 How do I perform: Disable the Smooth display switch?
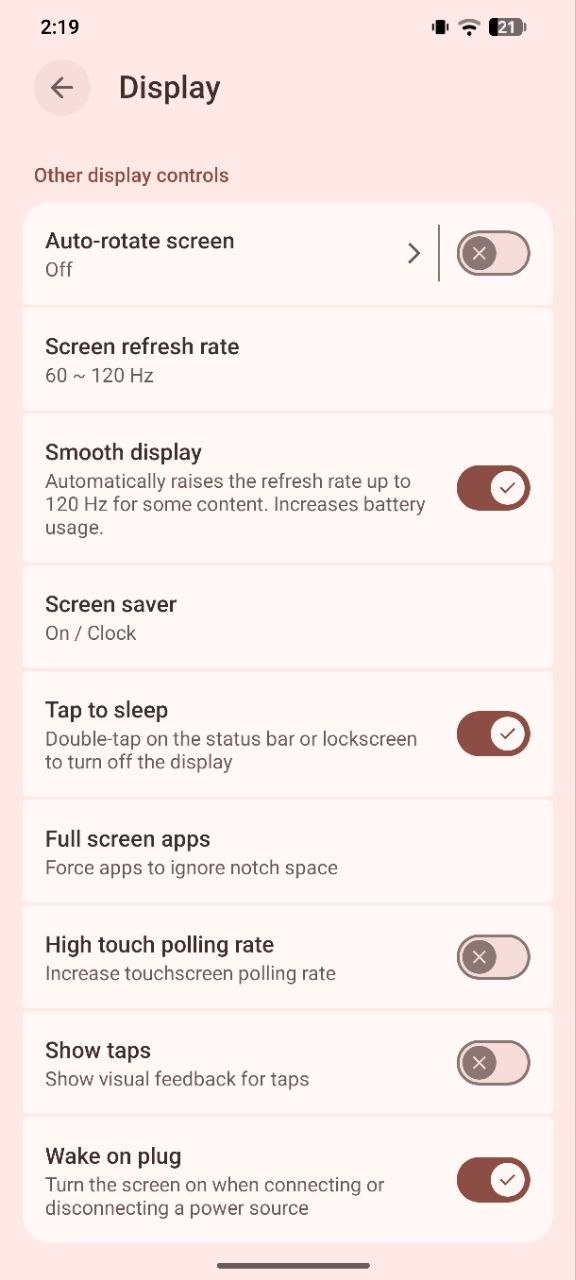tap(493, 488)
